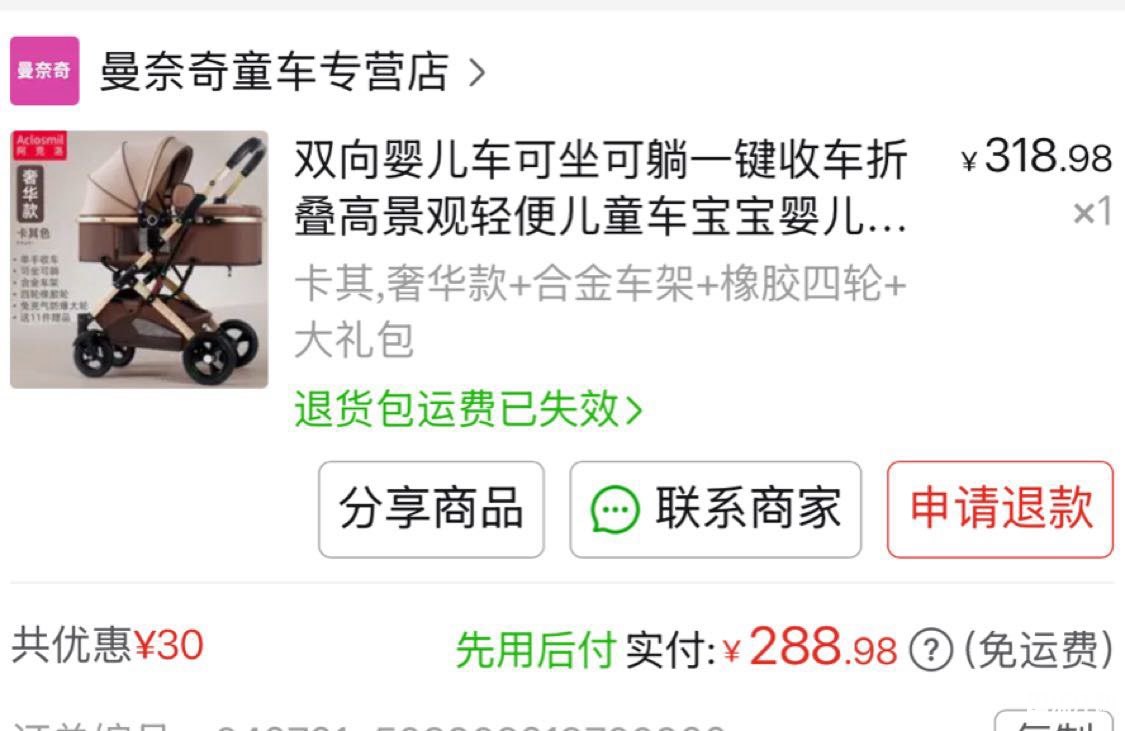Image resolution: width=1125 pixels, height=731 pixels.
Task: Open the stroller product thumbnail
Action: tap(139, 259)
